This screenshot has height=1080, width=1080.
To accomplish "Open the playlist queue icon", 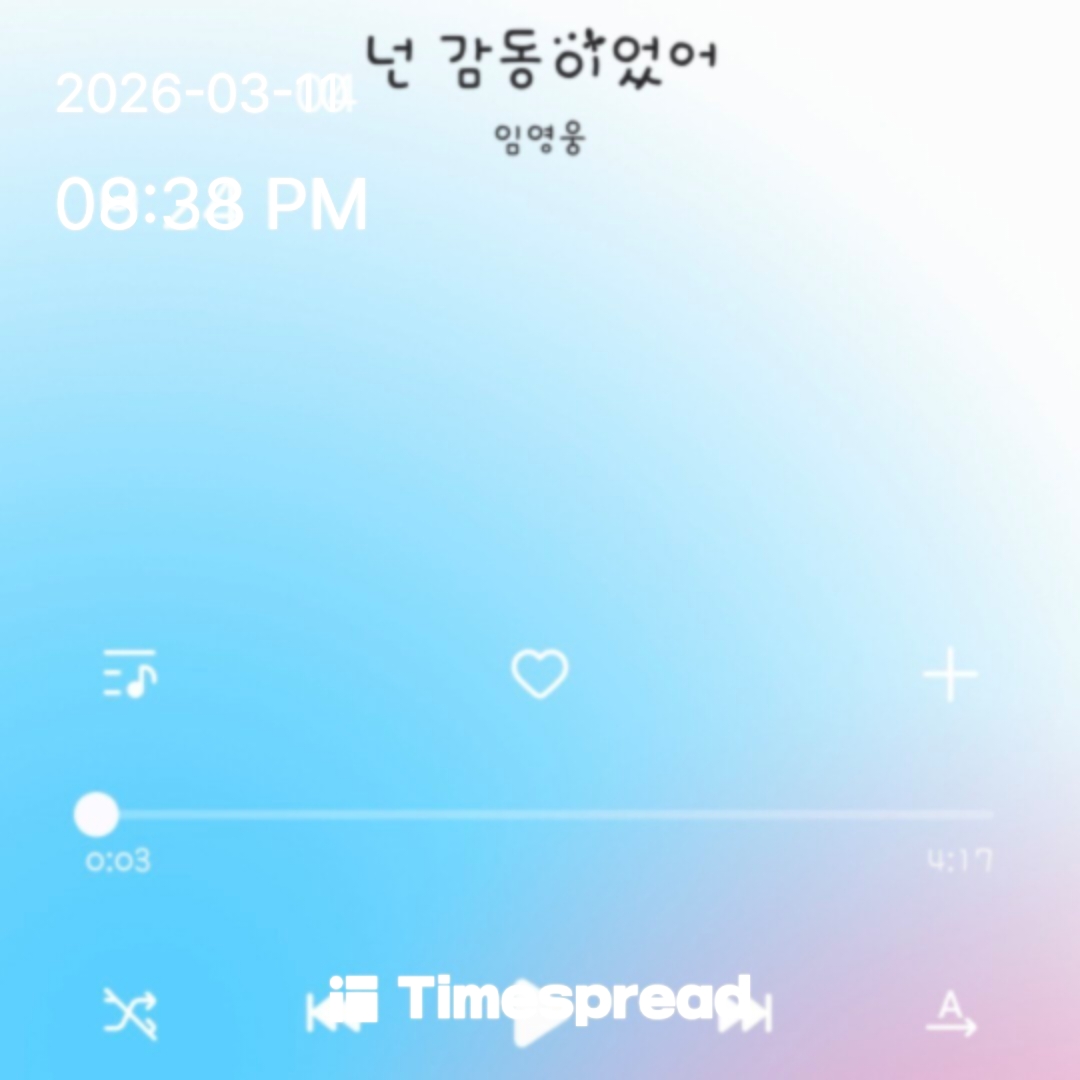I will click(x=130, y=674).
